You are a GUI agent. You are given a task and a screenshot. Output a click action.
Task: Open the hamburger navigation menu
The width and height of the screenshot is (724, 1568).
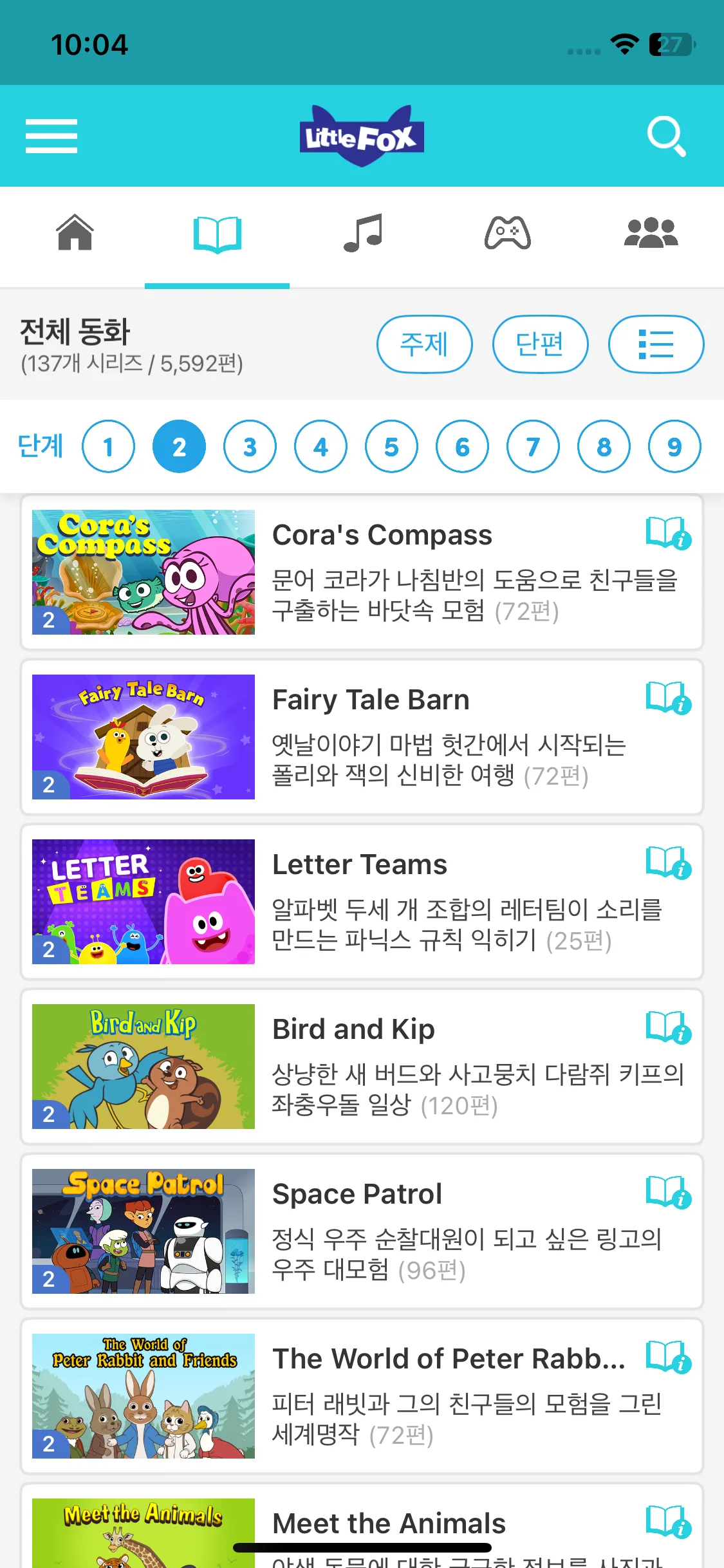(x=51, y=136)
